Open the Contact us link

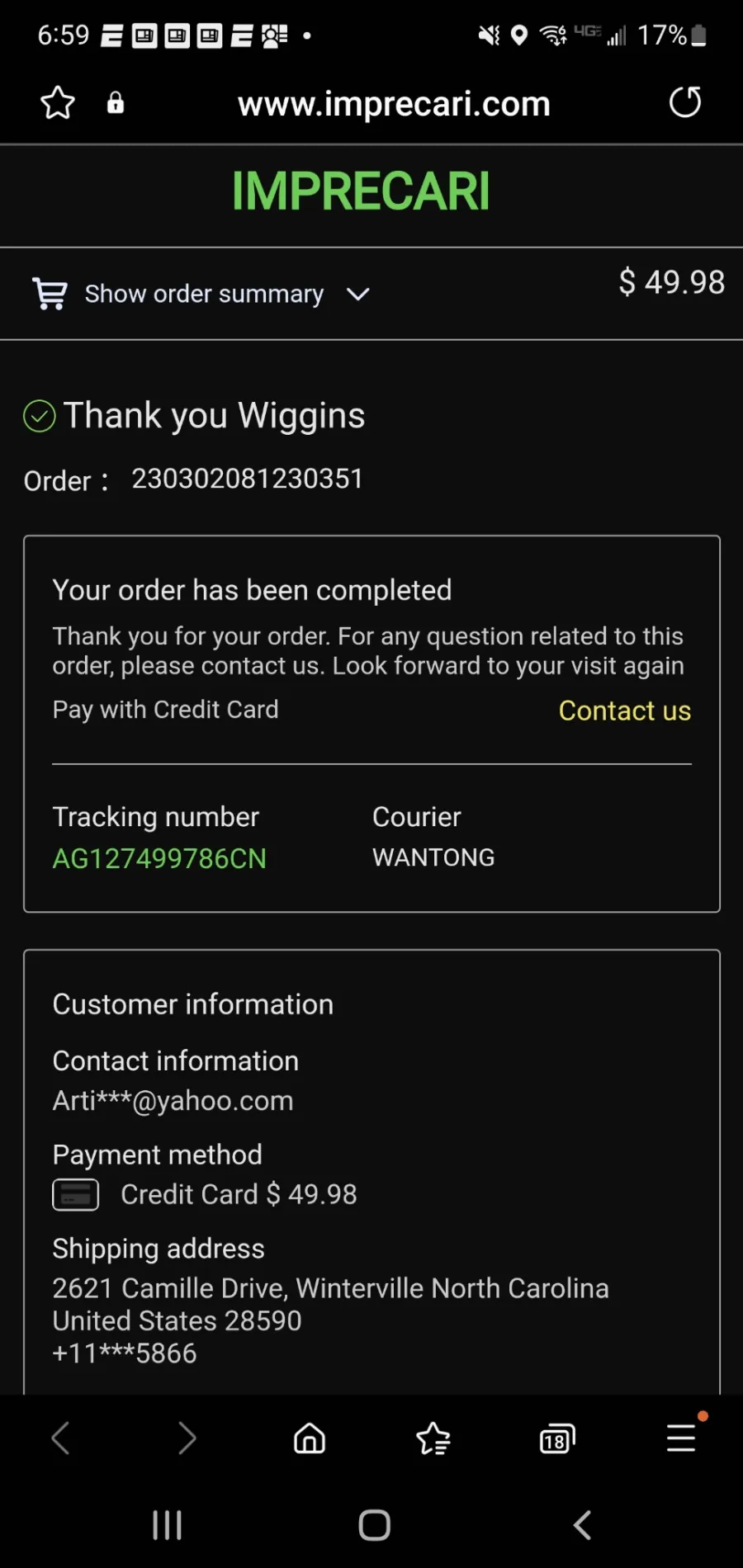[625, 711]
